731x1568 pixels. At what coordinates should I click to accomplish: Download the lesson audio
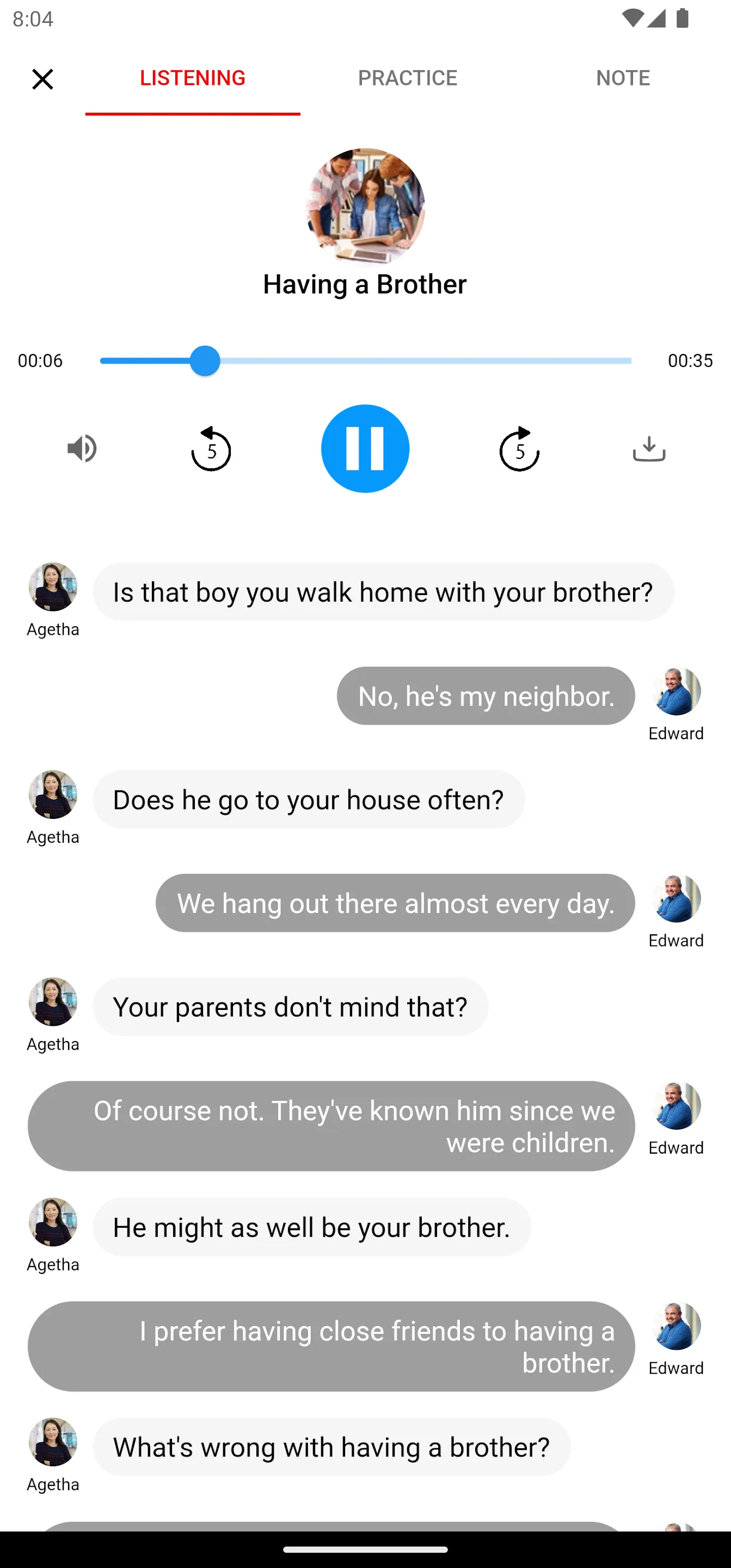coord(649,449)
